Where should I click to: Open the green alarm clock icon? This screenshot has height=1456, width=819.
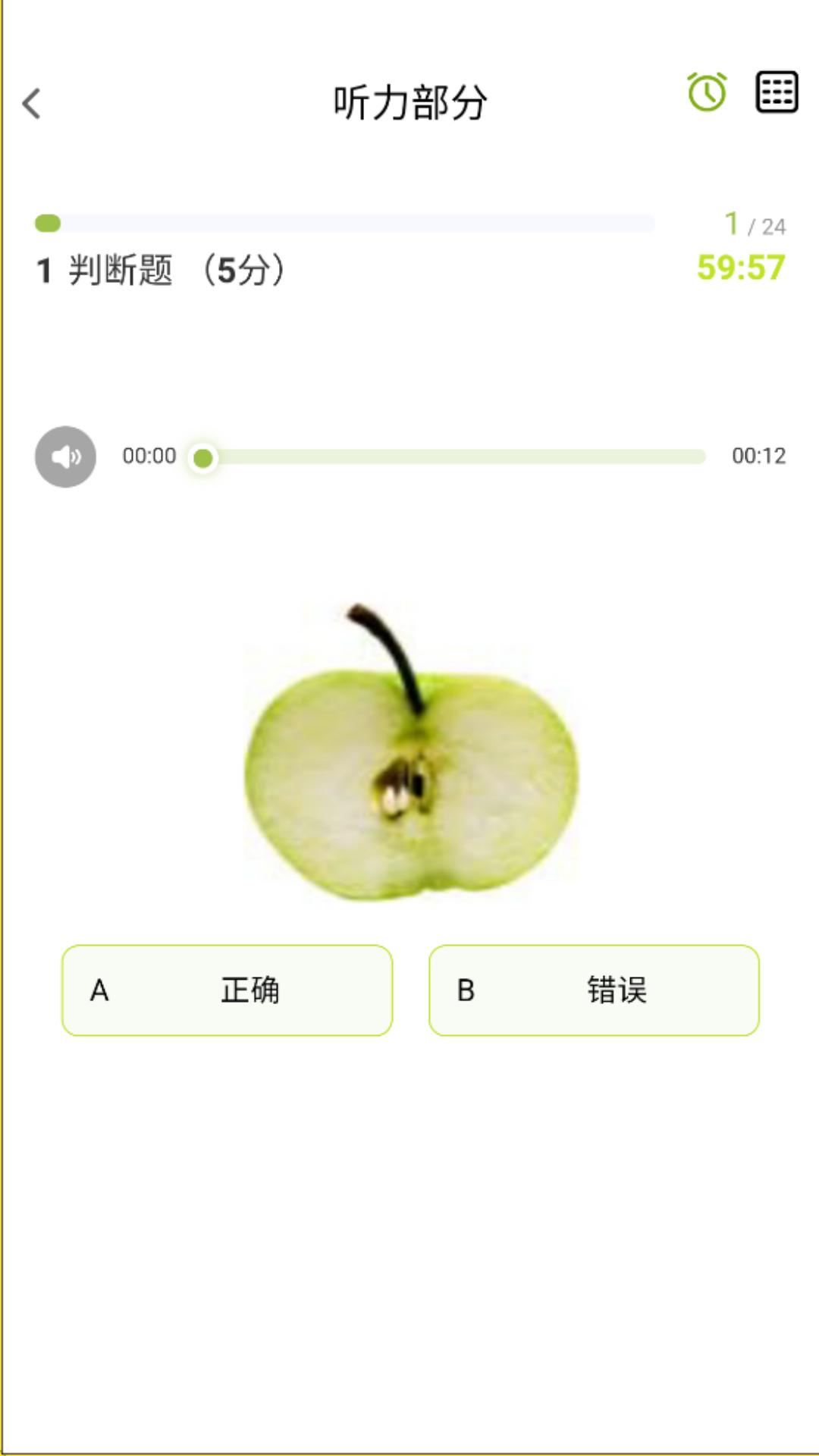tap(705, 93)
